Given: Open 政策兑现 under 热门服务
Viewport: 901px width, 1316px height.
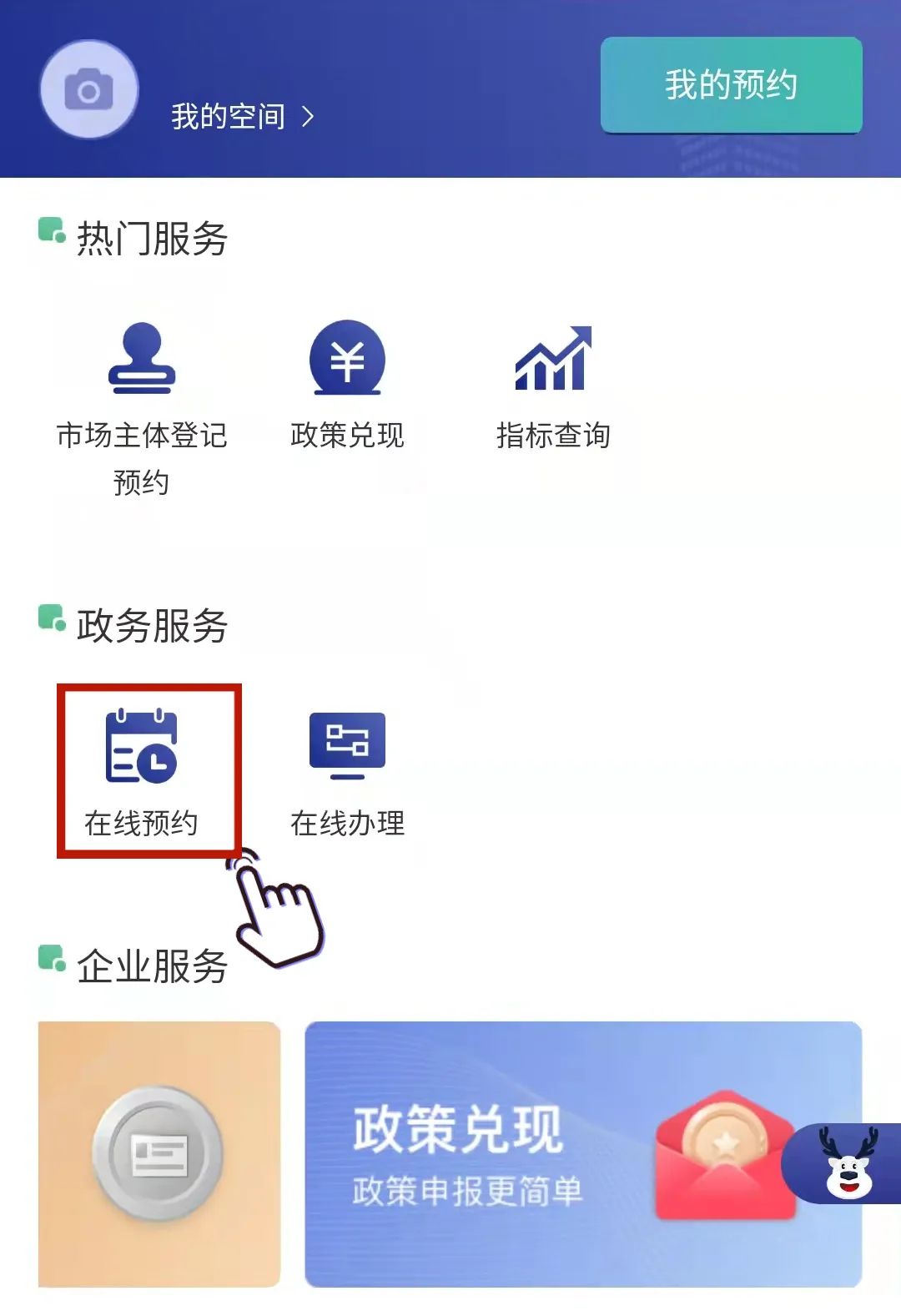Looking at the screenshot, I should [347, 386].
